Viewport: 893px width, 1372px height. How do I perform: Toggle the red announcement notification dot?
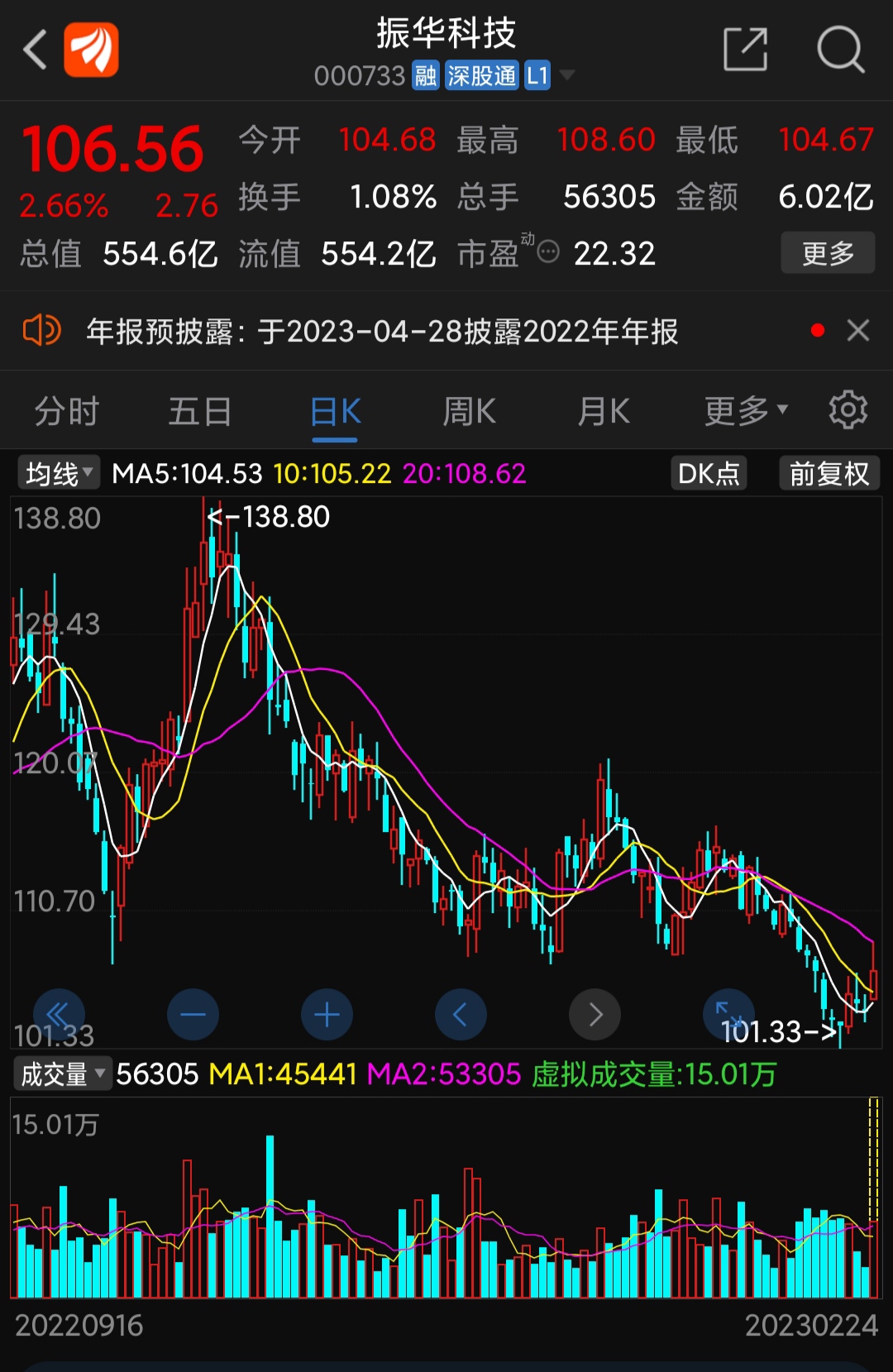coord(818,329)
